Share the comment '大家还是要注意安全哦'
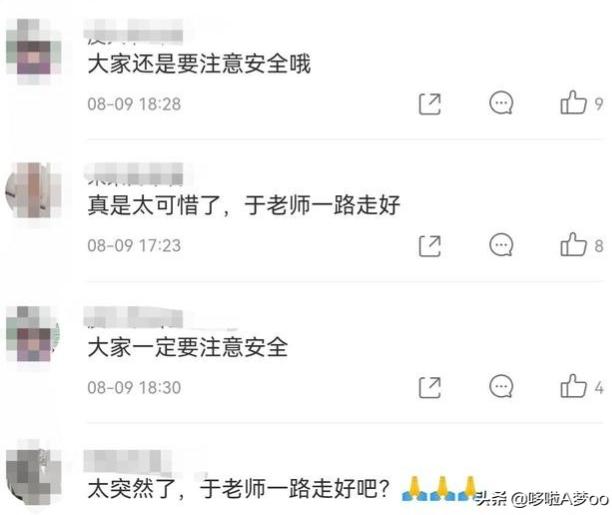 tap(430, 103)
